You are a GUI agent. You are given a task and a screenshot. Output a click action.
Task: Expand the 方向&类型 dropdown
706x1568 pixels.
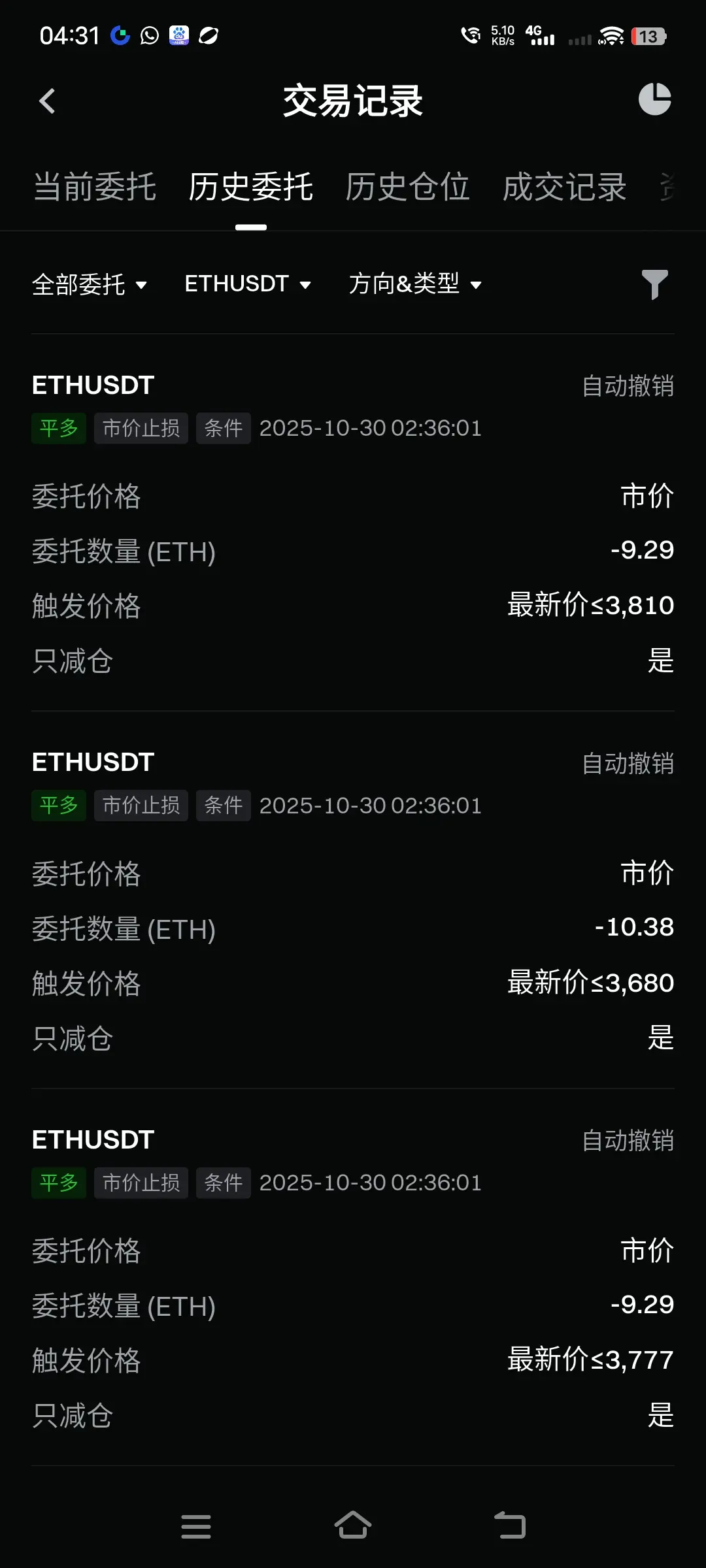(x=415, y=284)
